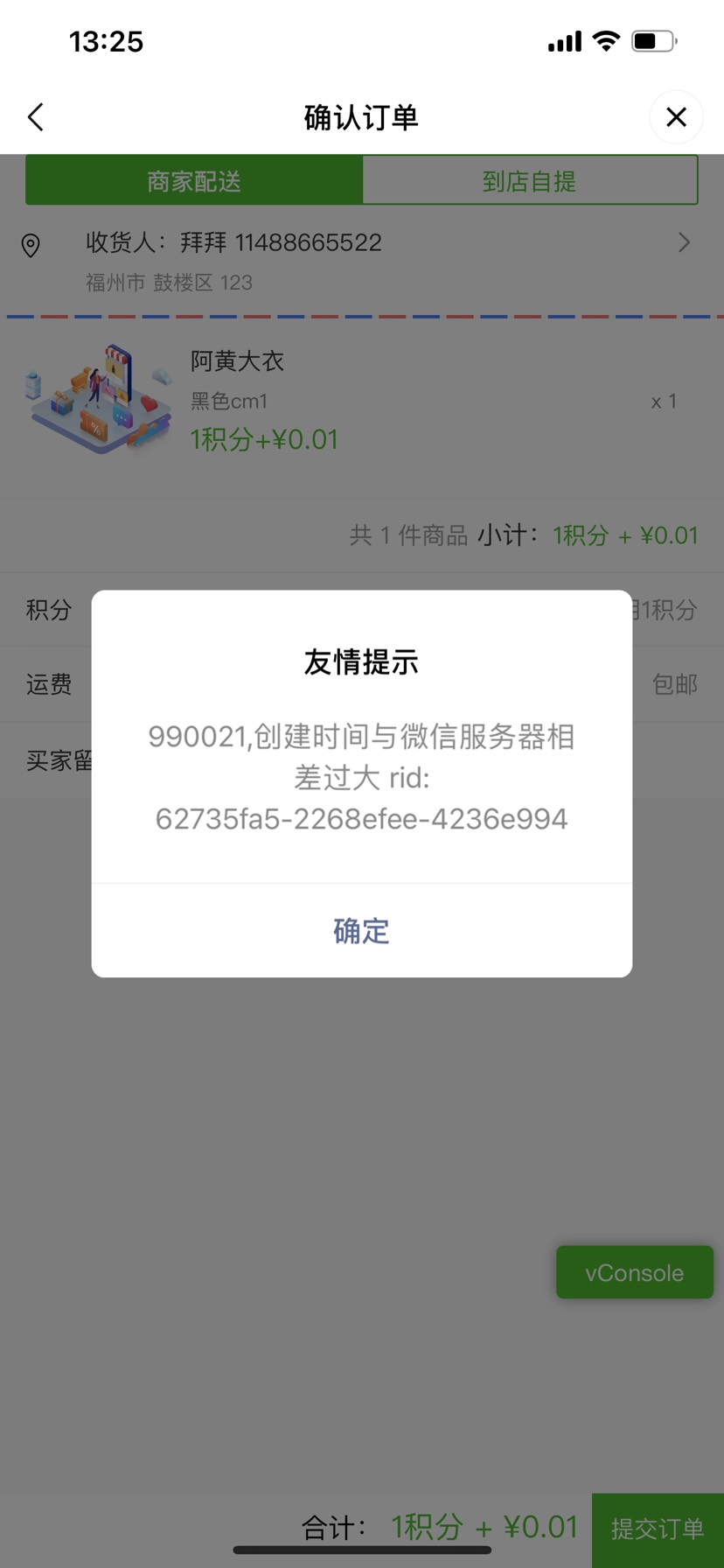Select the 商家配送 tab
724x1568 pixels.
point(194,181)
